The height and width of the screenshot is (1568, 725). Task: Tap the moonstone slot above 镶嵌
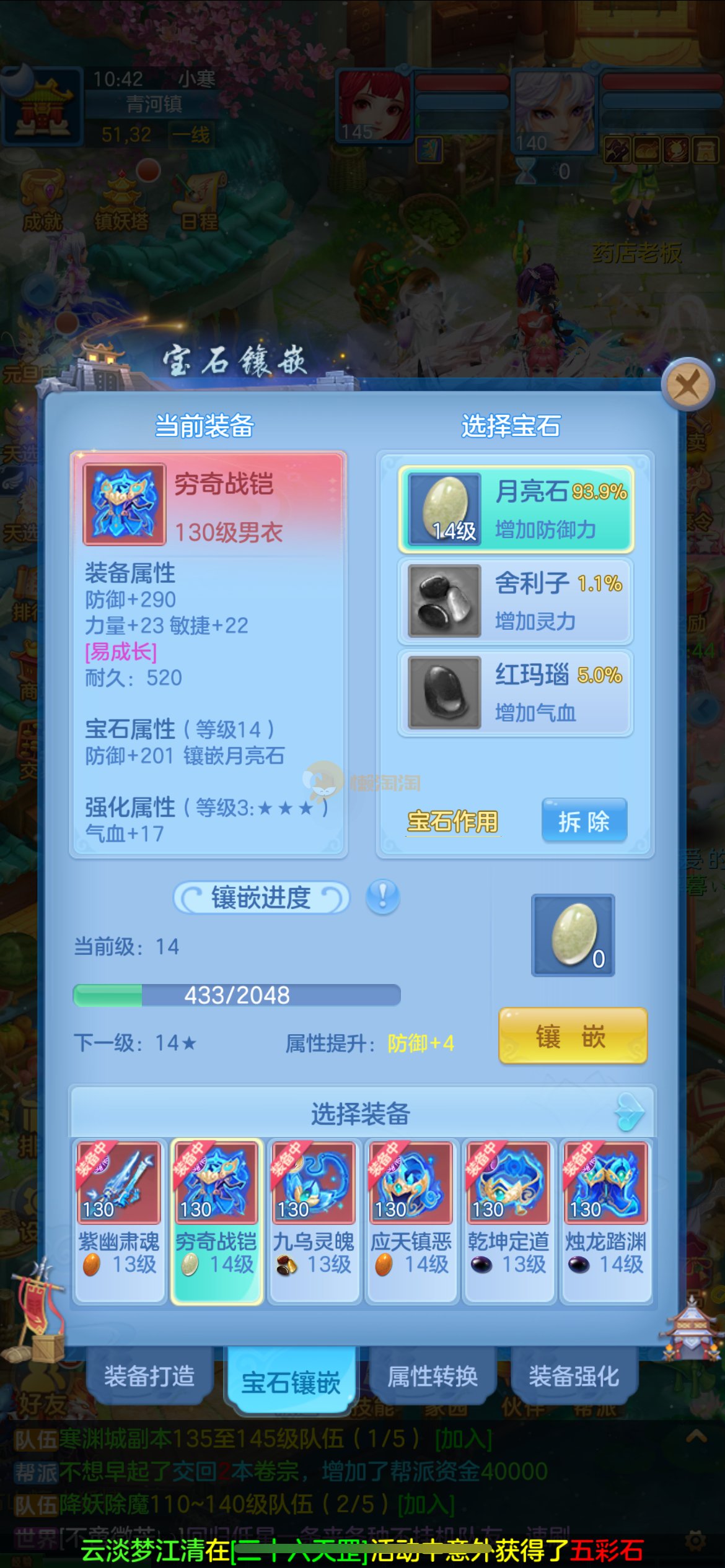point(573,935)
